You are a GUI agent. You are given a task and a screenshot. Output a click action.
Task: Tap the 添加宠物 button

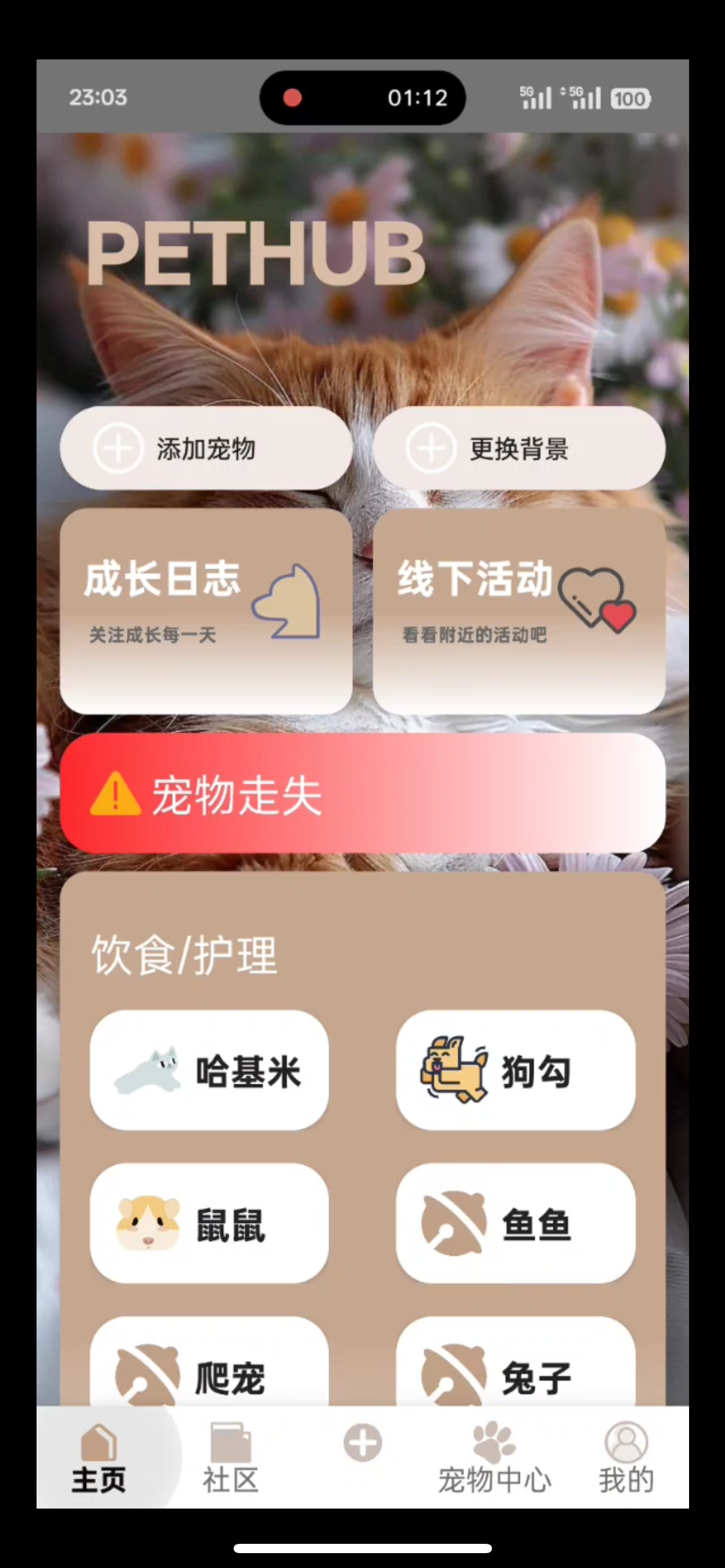point(206,448)
